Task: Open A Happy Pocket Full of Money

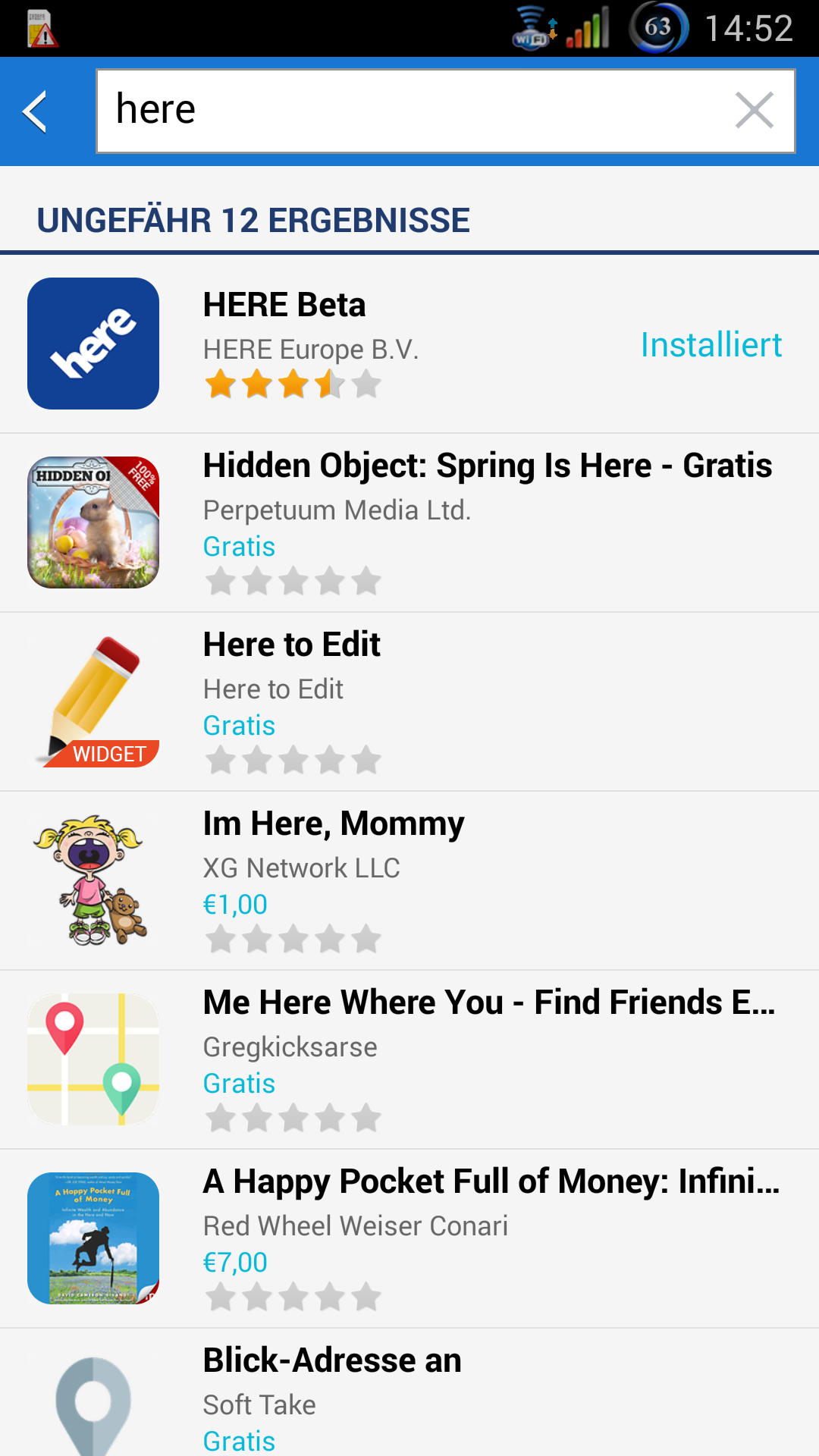Action: 409,1238
